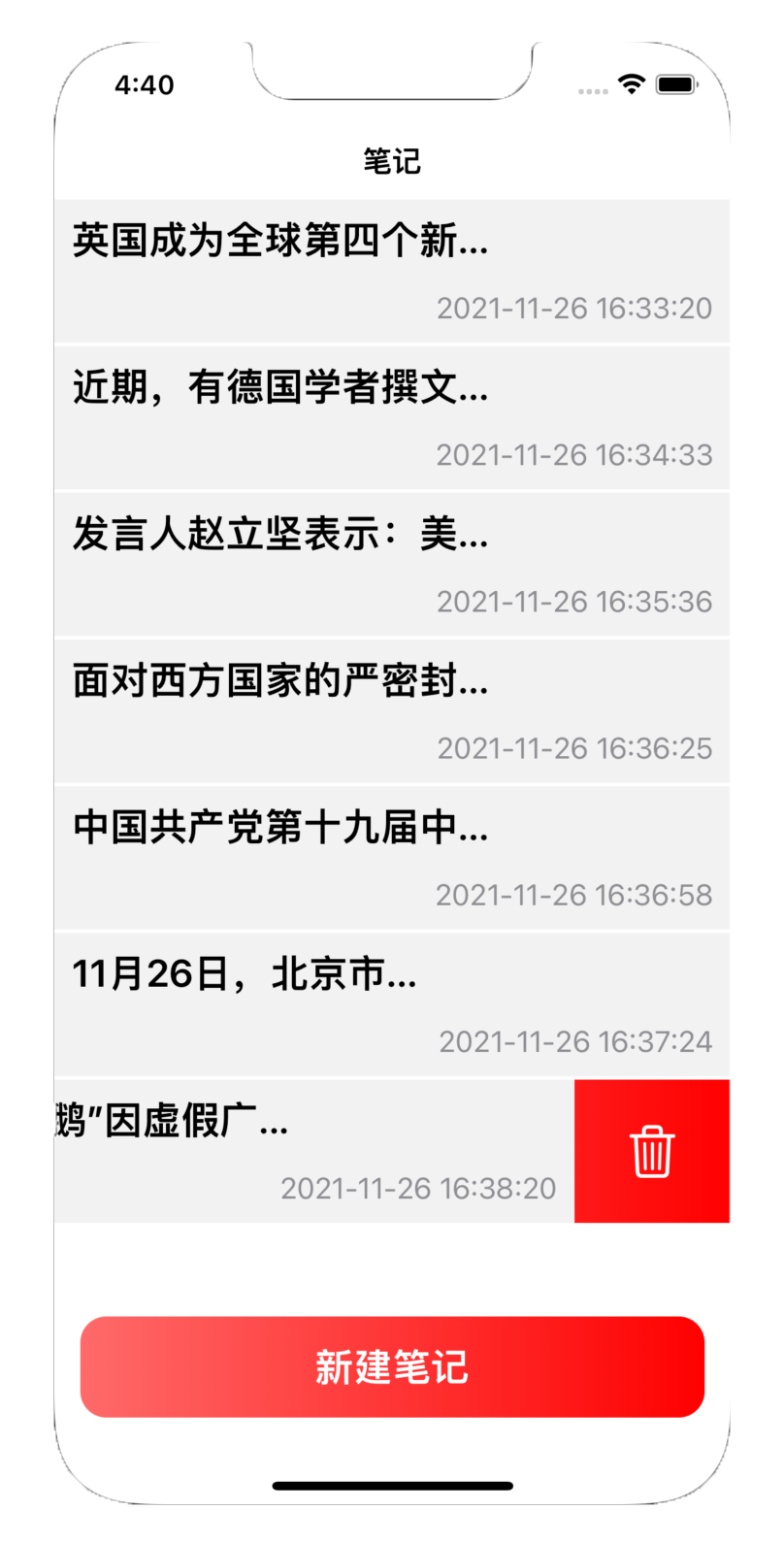This screenshot has width=784, height=1543.
Task: Open the note starting with 11月26日，北京市
Action: pyautogui.click(x=392, y=1004)
